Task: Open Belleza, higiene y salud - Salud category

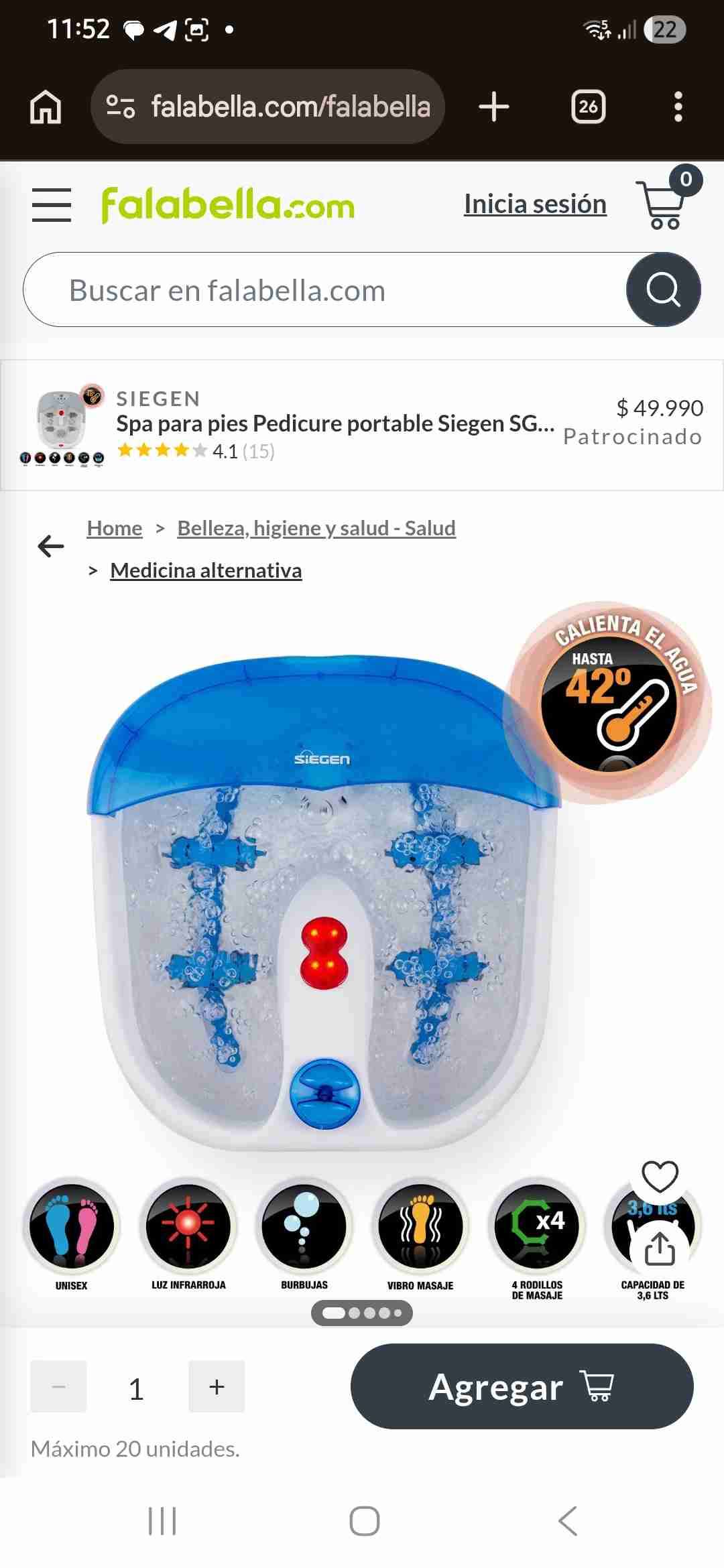Action: click(x=316, y=528)
